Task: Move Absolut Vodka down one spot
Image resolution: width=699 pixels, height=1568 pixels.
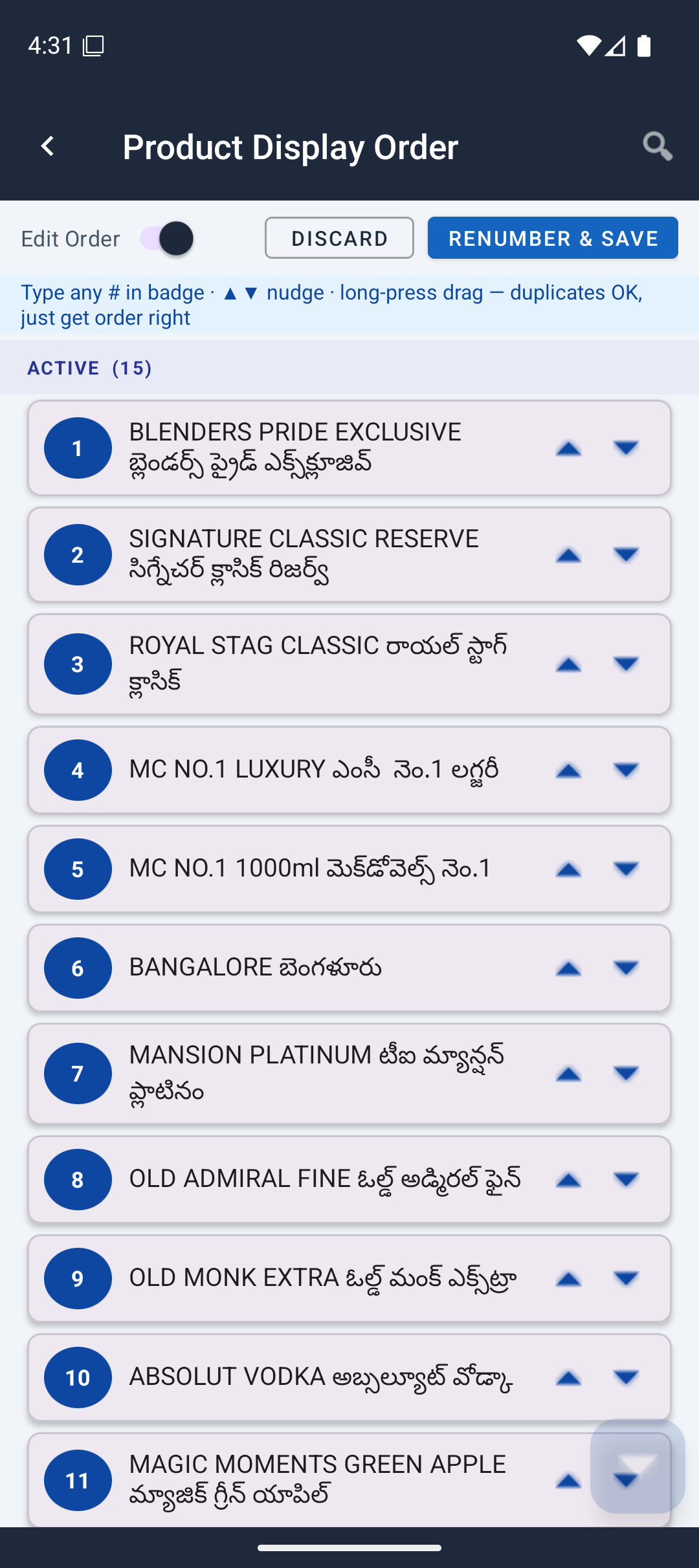Action: coord(626,1377)
